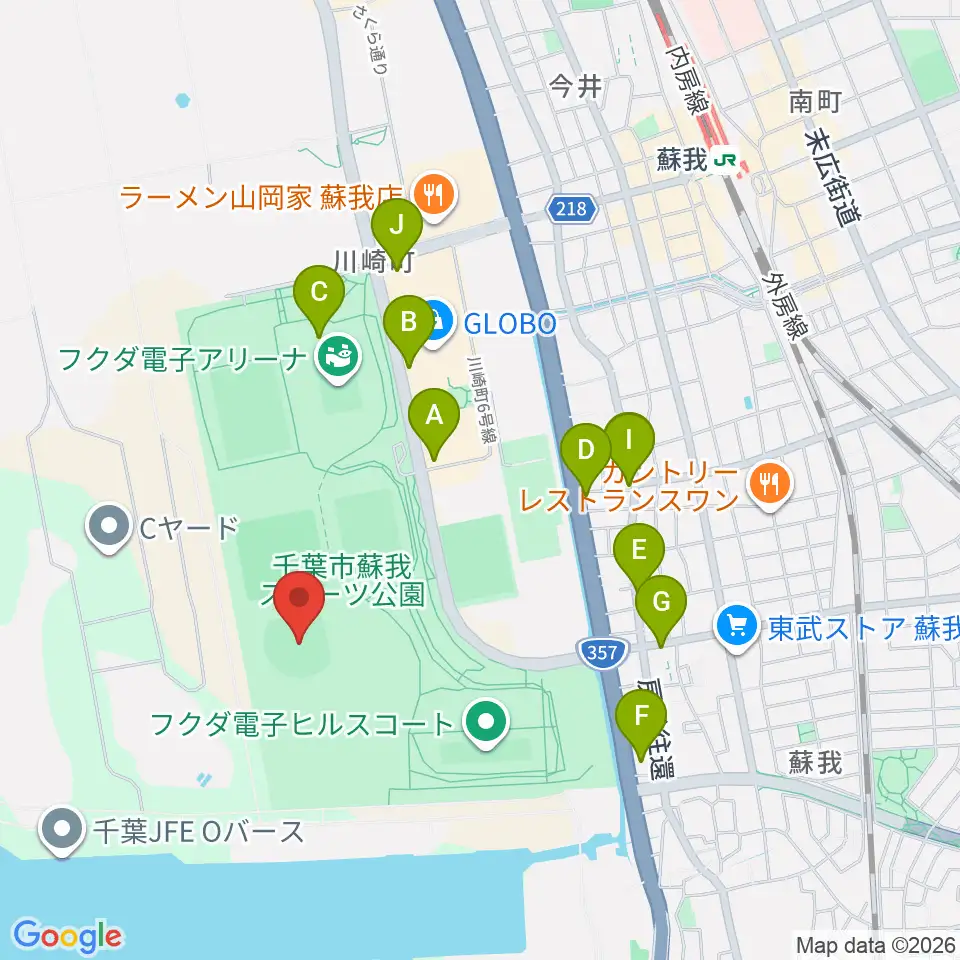Open the カントリーレストランスワン restaurant pin

[x=770, y=486]
